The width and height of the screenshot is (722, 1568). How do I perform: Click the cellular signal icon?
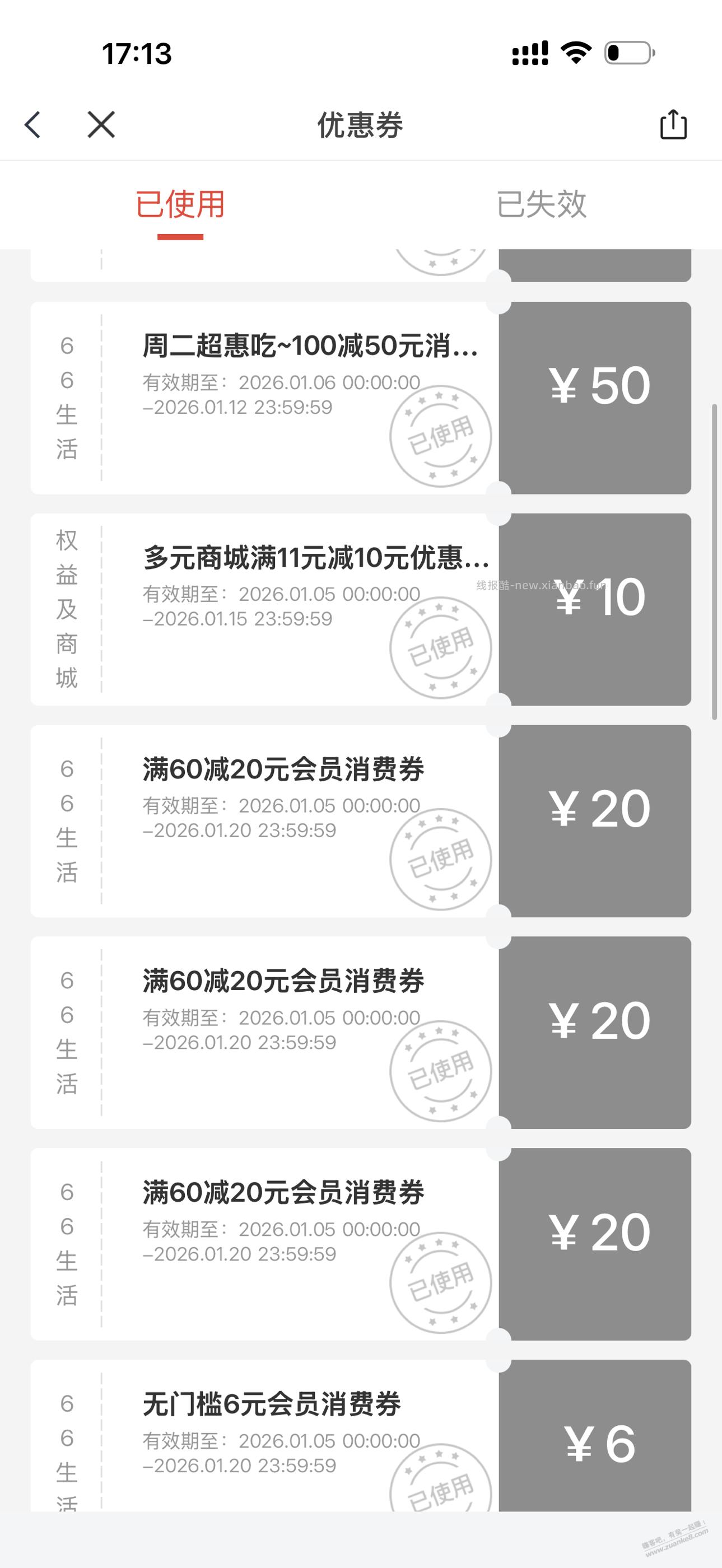pos(530,54)
